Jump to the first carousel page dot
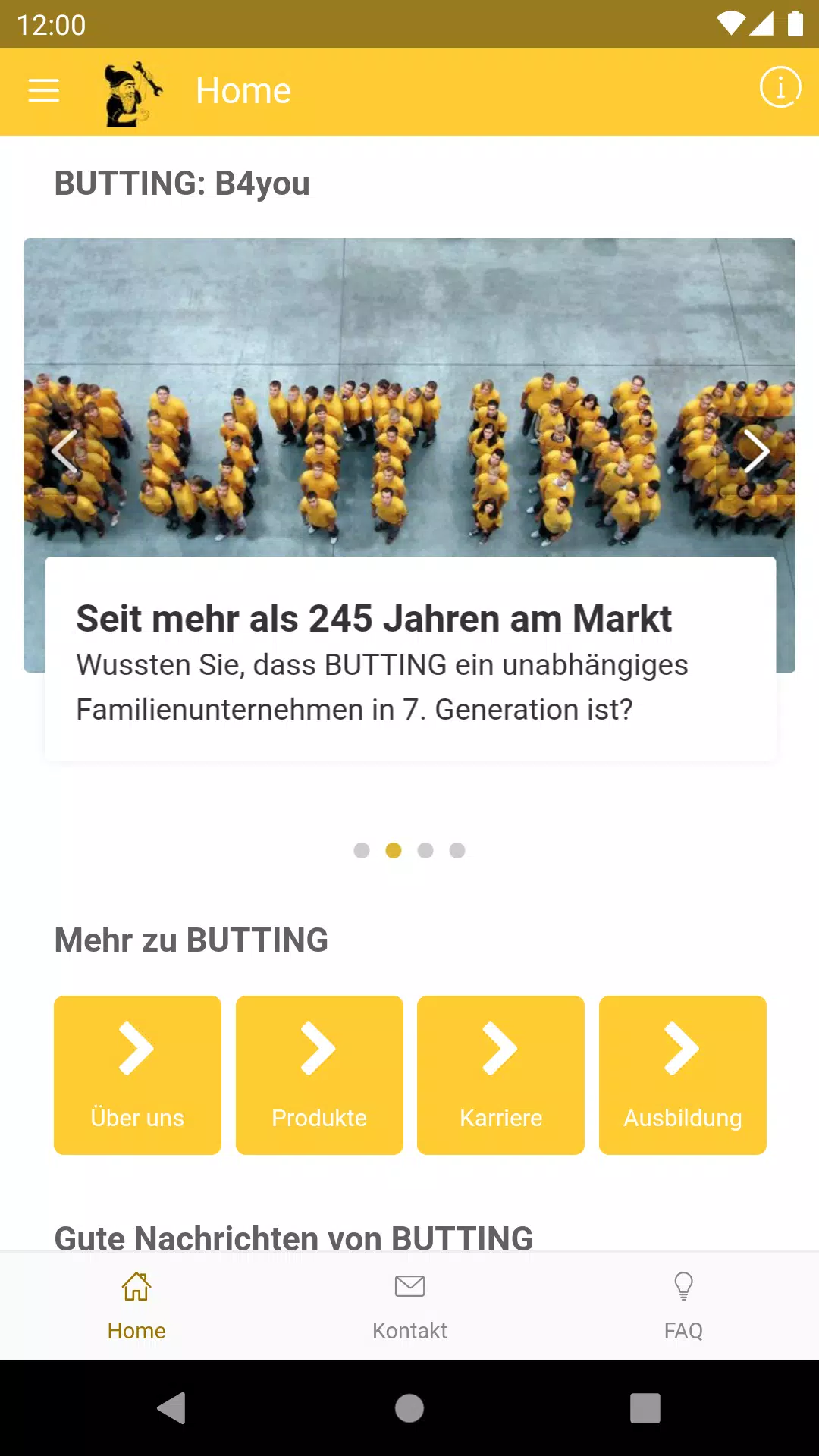 [362, 851]
